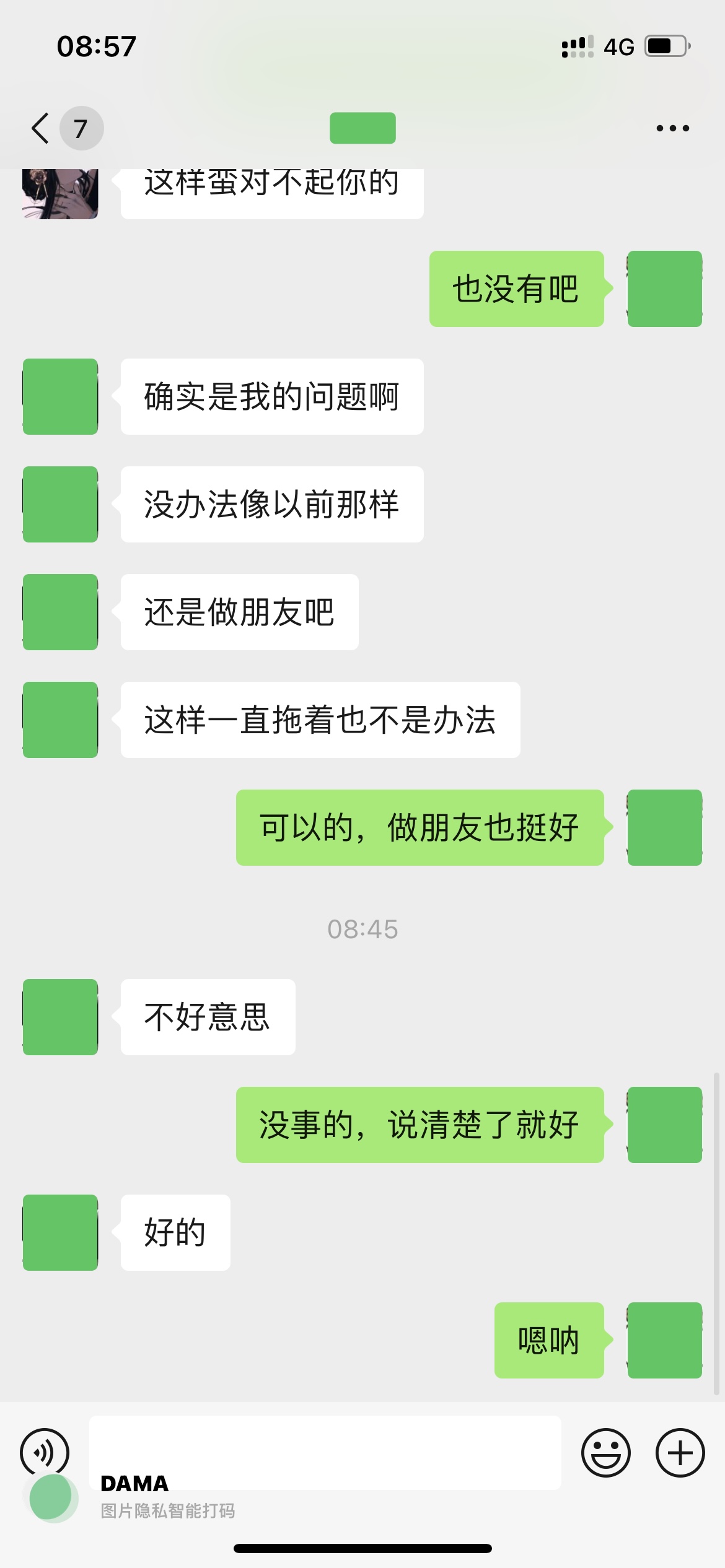The height and width of the screenshot is (1568, 725).
Task: Open the plus attachments menu
Action: 680,1453
